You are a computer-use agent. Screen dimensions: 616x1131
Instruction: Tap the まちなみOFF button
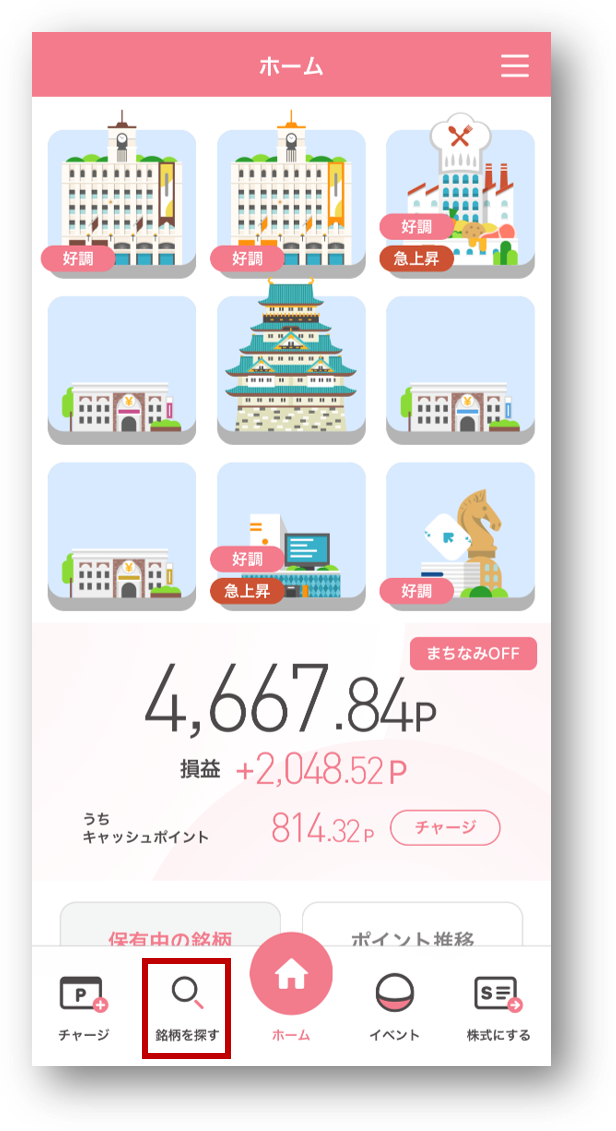point(473,654)
